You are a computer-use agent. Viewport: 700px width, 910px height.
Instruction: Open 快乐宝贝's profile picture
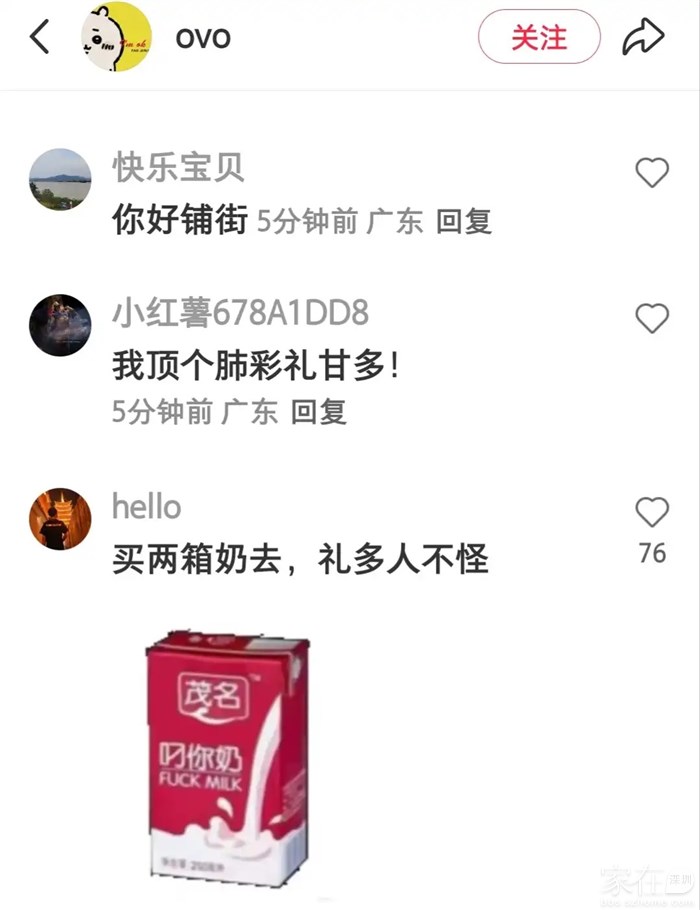[60, 179]
